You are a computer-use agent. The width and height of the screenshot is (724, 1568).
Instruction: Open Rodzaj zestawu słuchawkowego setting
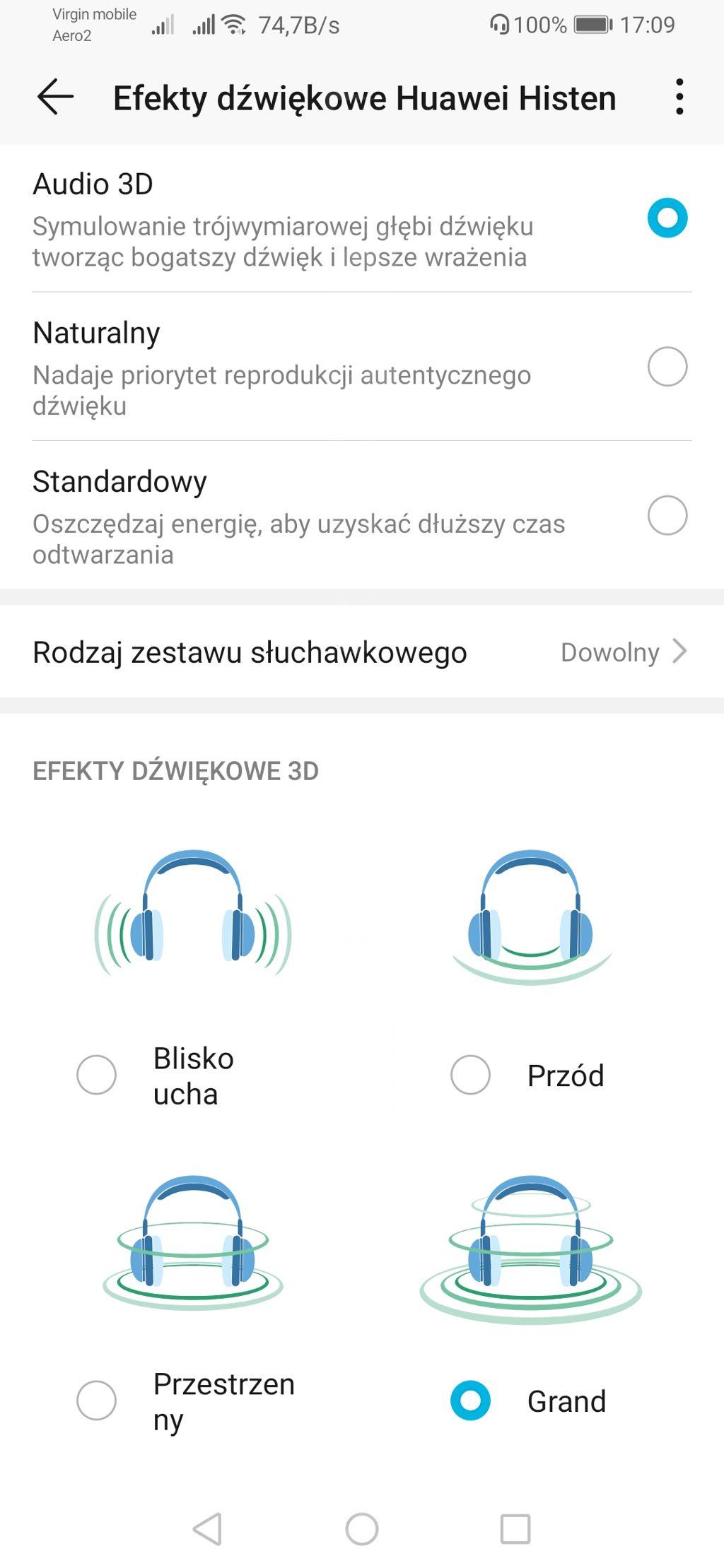[x=361, y=652]
